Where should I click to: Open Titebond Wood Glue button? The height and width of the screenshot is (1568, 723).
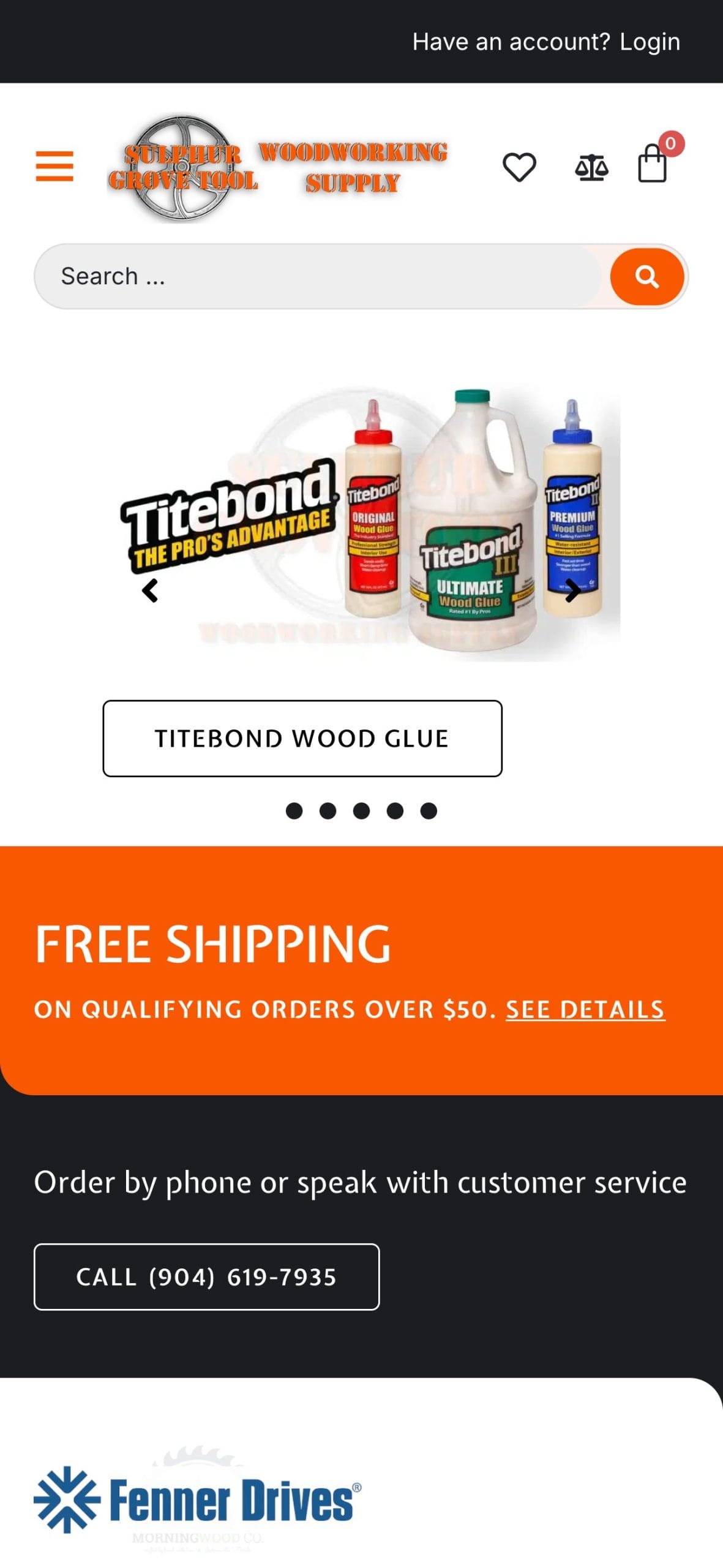(x=302, y=738)
